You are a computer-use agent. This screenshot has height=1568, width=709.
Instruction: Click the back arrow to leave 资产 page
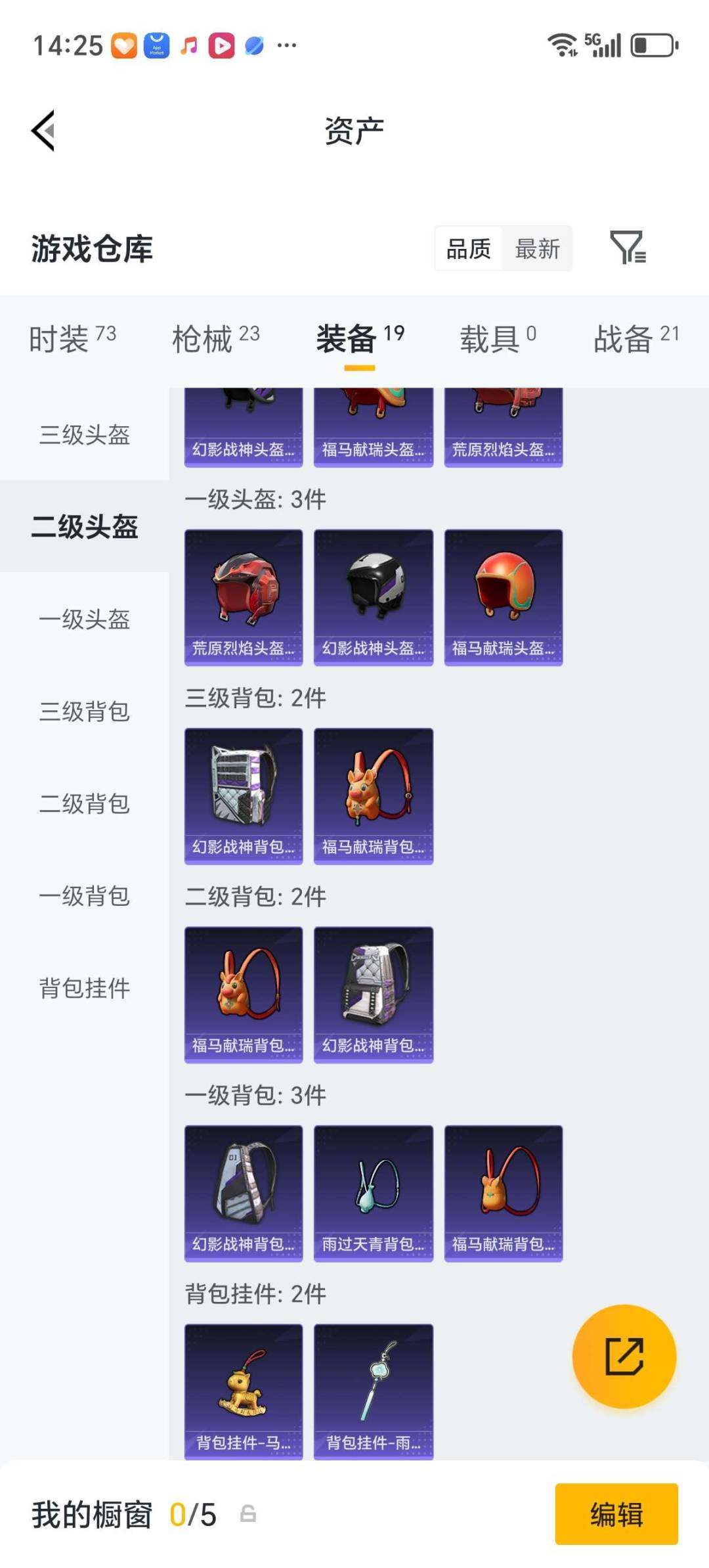[43, 129]
